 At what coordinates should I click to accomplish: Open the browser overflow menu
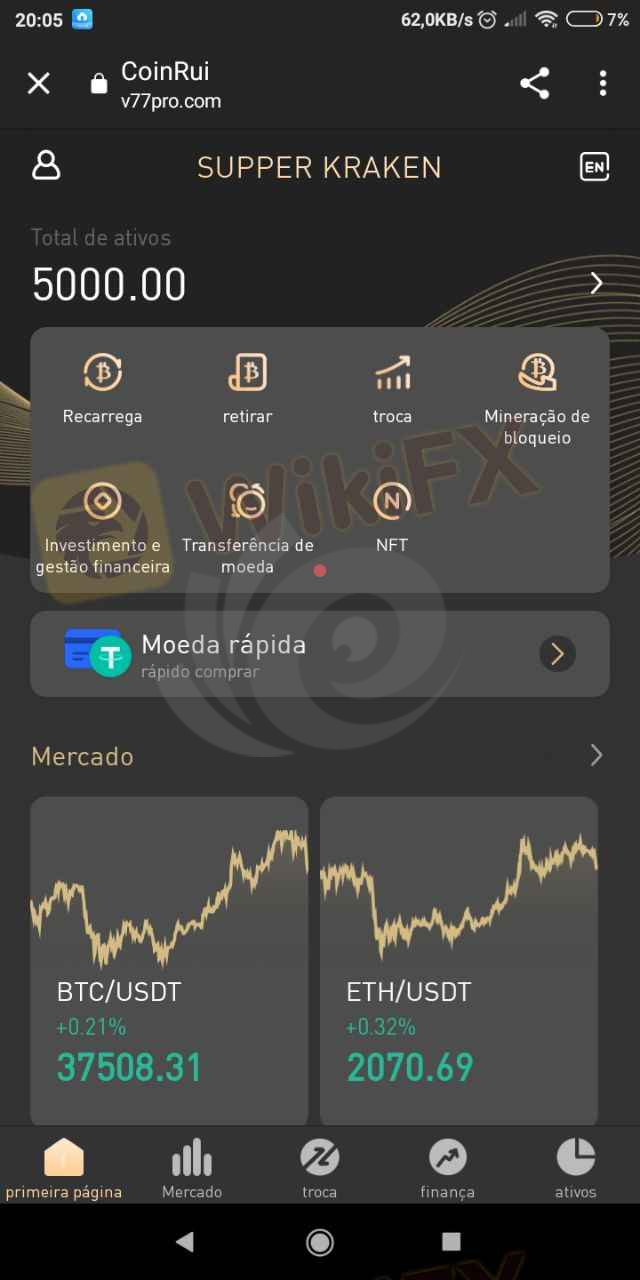click(602, 84)
